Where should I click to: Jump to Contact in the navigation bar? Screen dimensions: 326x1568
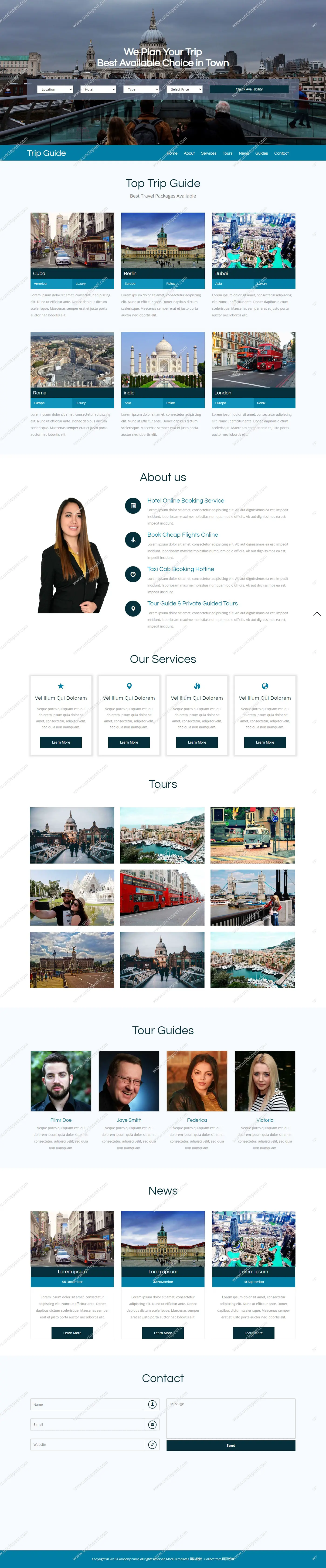point(281,153)
